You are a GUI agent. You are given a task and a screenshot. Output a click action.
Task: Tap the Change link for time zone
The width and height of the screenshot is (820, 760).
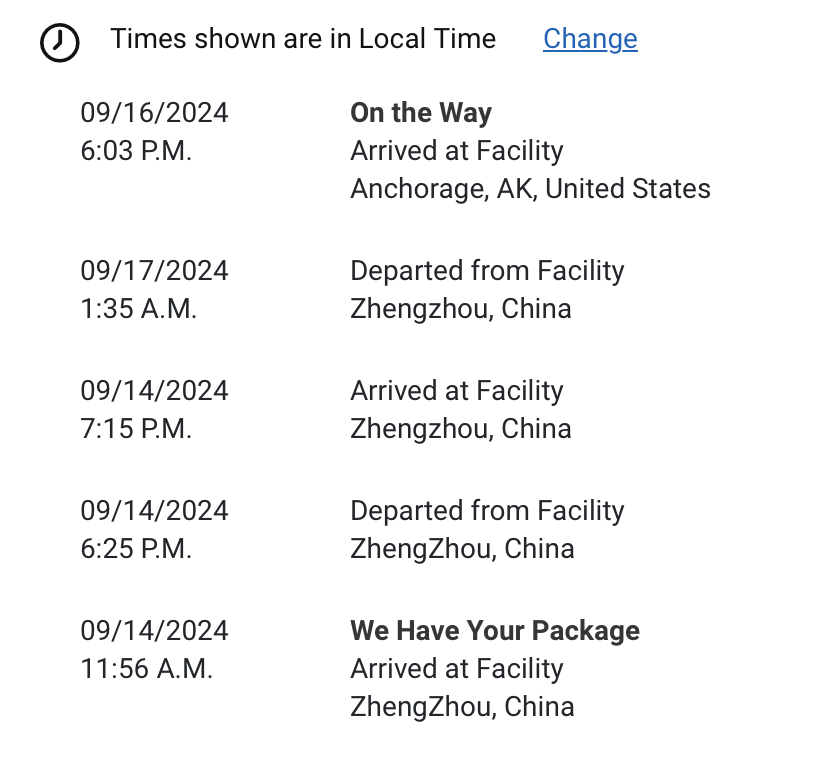(x=590, y=39)
